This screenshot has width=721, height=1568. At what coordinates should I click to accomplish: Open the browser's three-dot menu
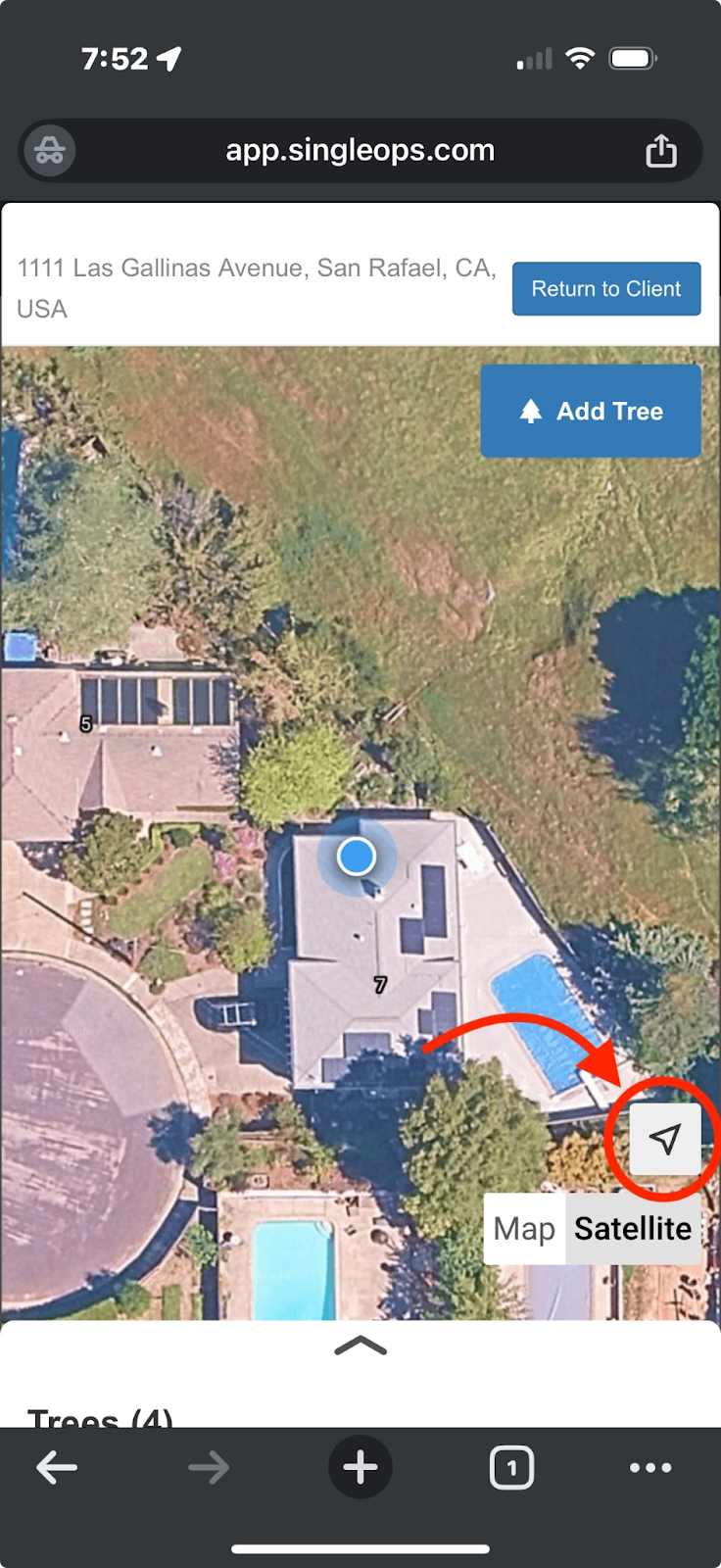(650, 1467)
